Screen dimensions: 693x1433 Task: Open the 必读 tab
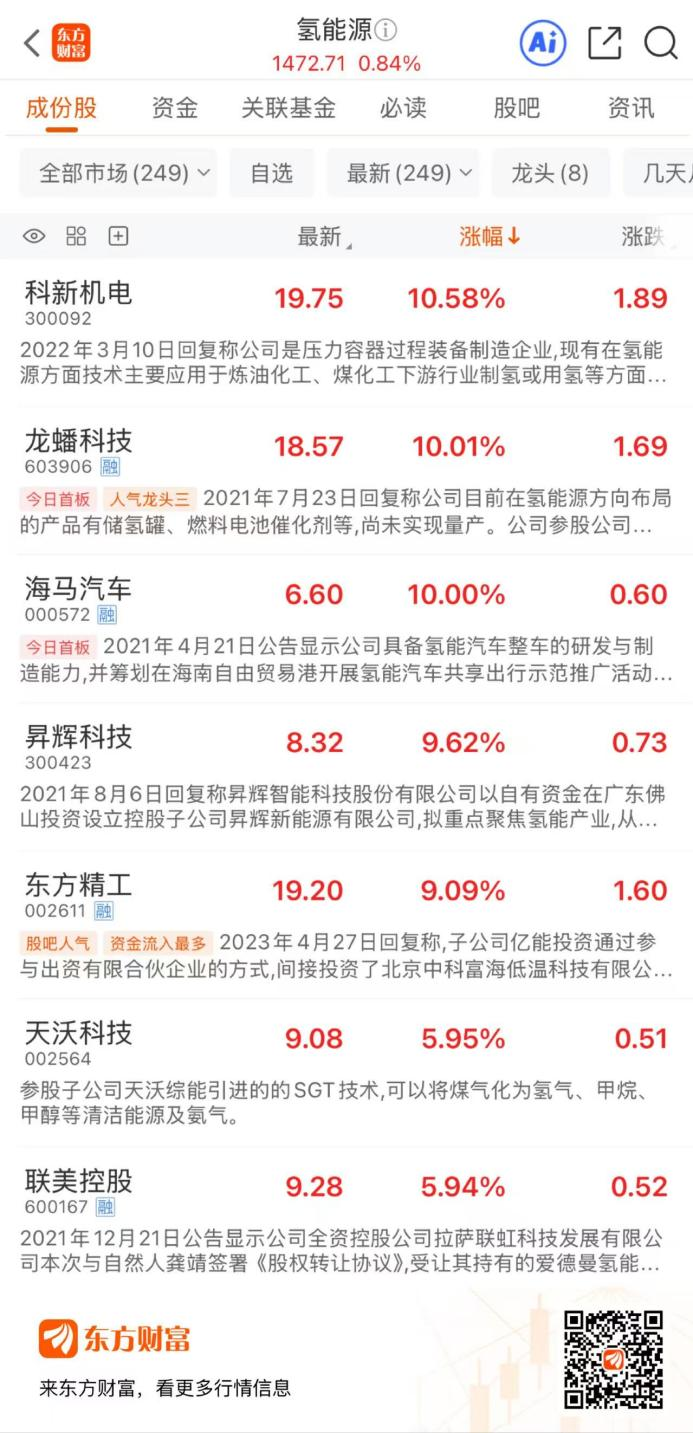click(403, 108)
